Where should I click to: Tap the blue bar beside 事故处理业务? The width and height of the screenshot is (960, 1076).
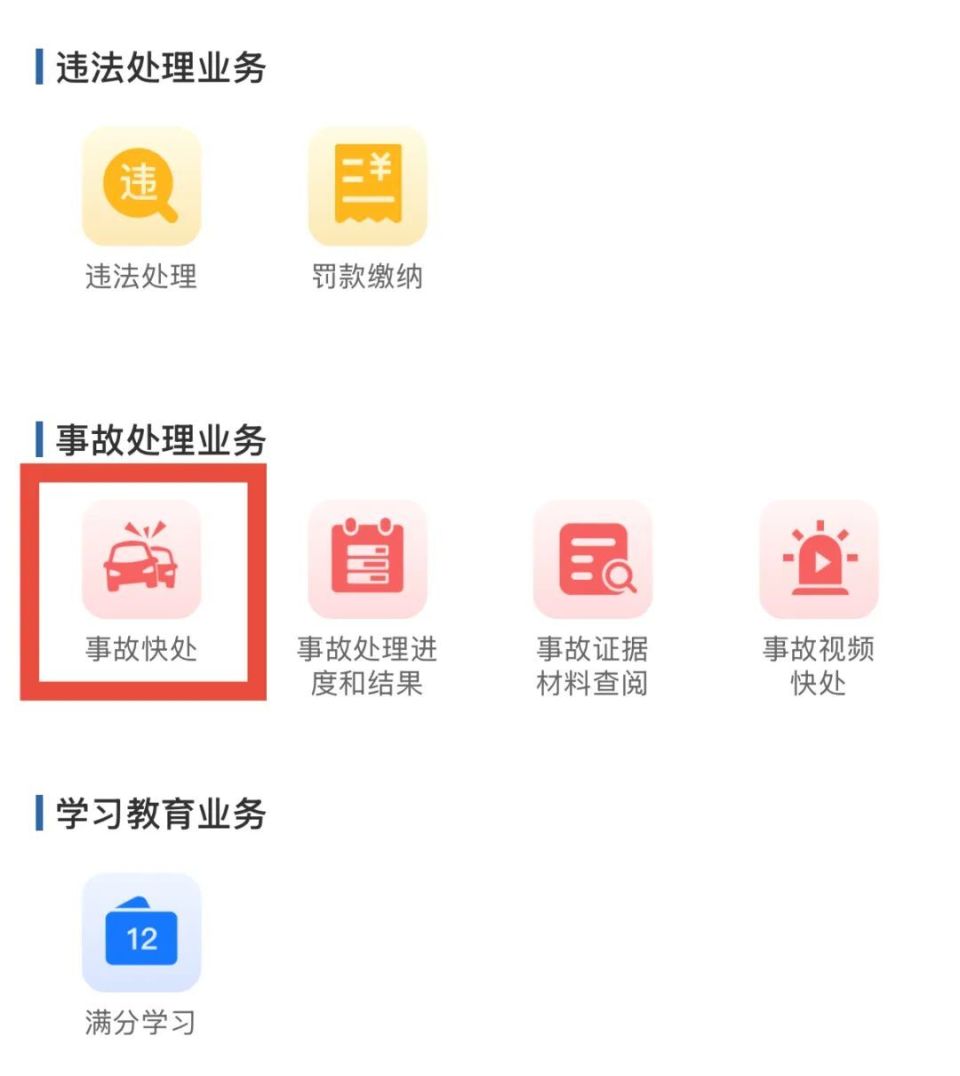point(40,437)
